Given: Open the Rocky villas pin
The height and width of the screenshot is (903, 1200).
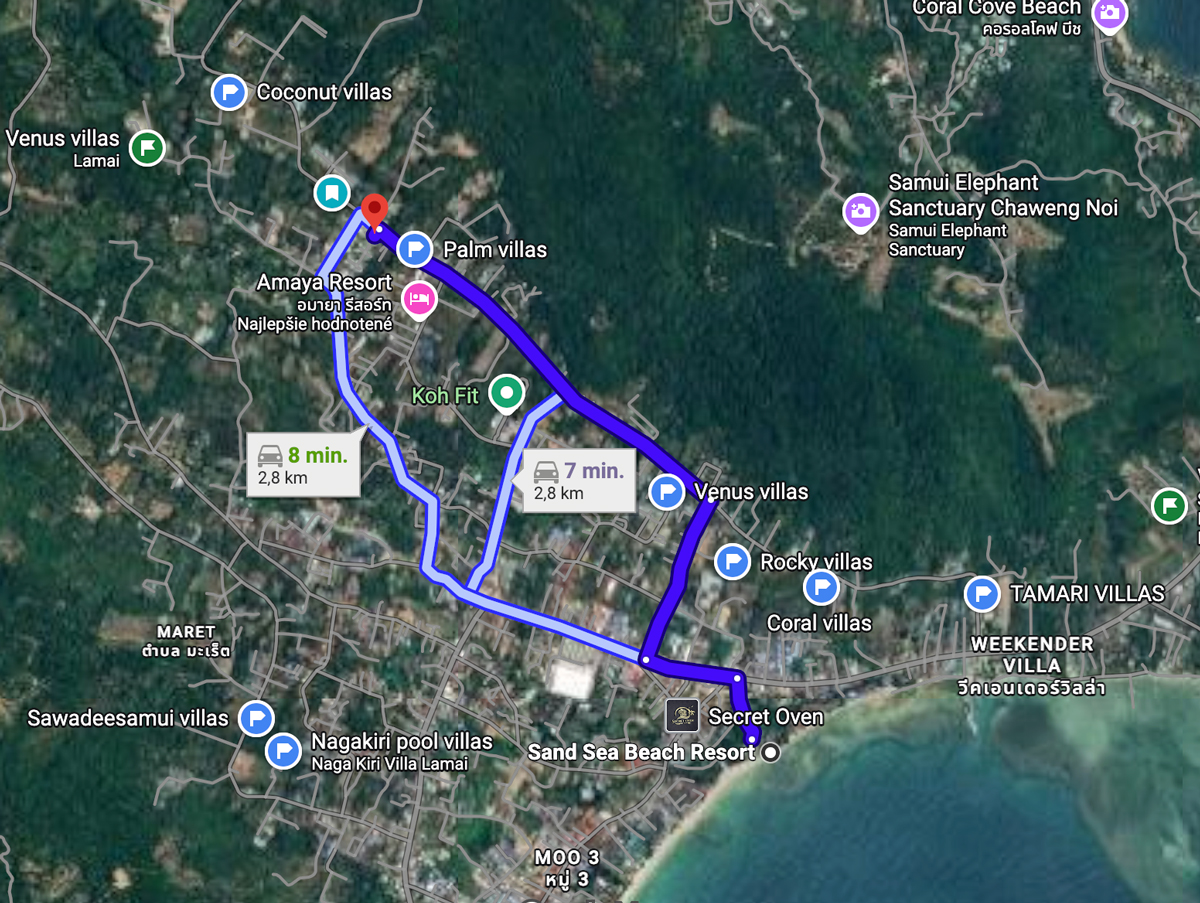Looking at the screenshot, I should point(732,562).
